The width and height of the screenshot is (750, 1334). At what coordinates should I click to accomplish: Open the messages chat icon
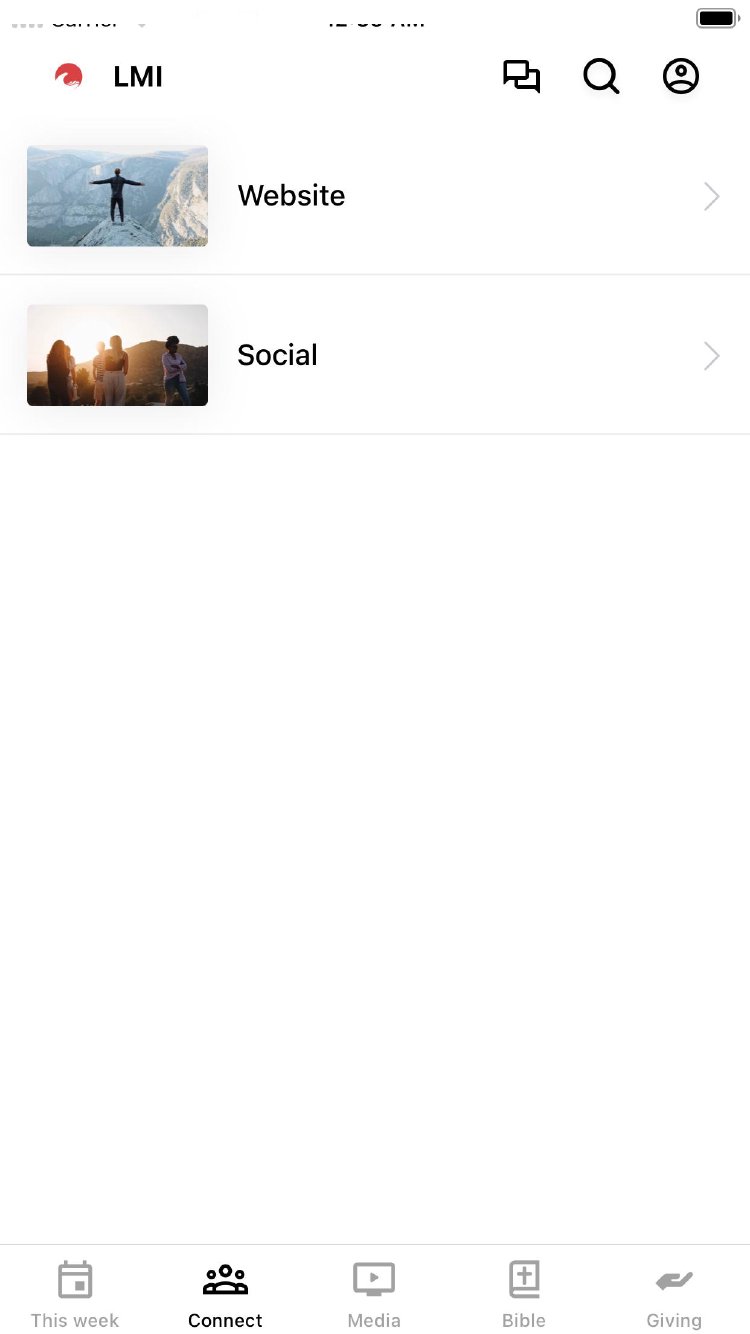(x=521, y=77)
